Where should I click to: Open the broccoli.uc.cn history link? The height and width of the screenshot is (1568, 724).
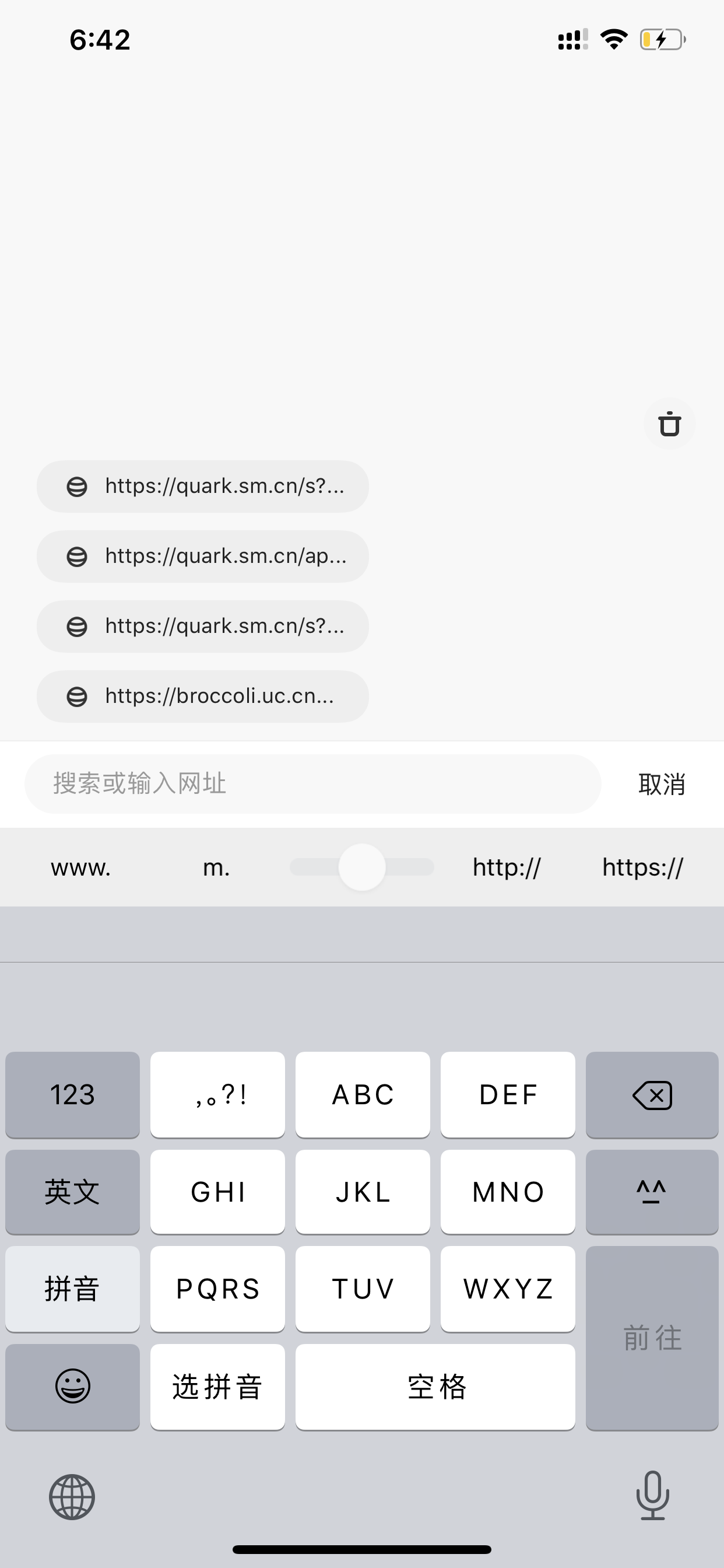pos(203,696)
